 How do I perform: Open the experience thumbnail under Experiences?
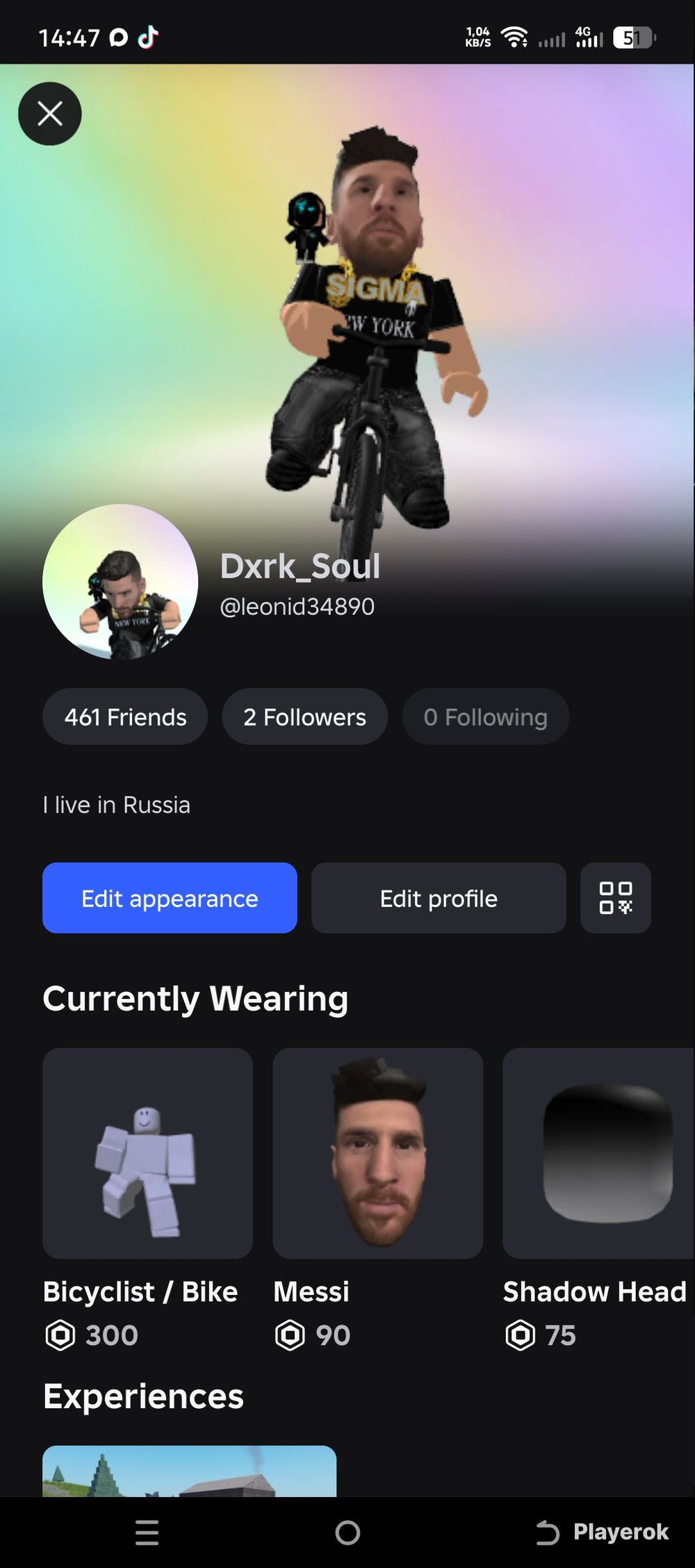[189, 1471]
